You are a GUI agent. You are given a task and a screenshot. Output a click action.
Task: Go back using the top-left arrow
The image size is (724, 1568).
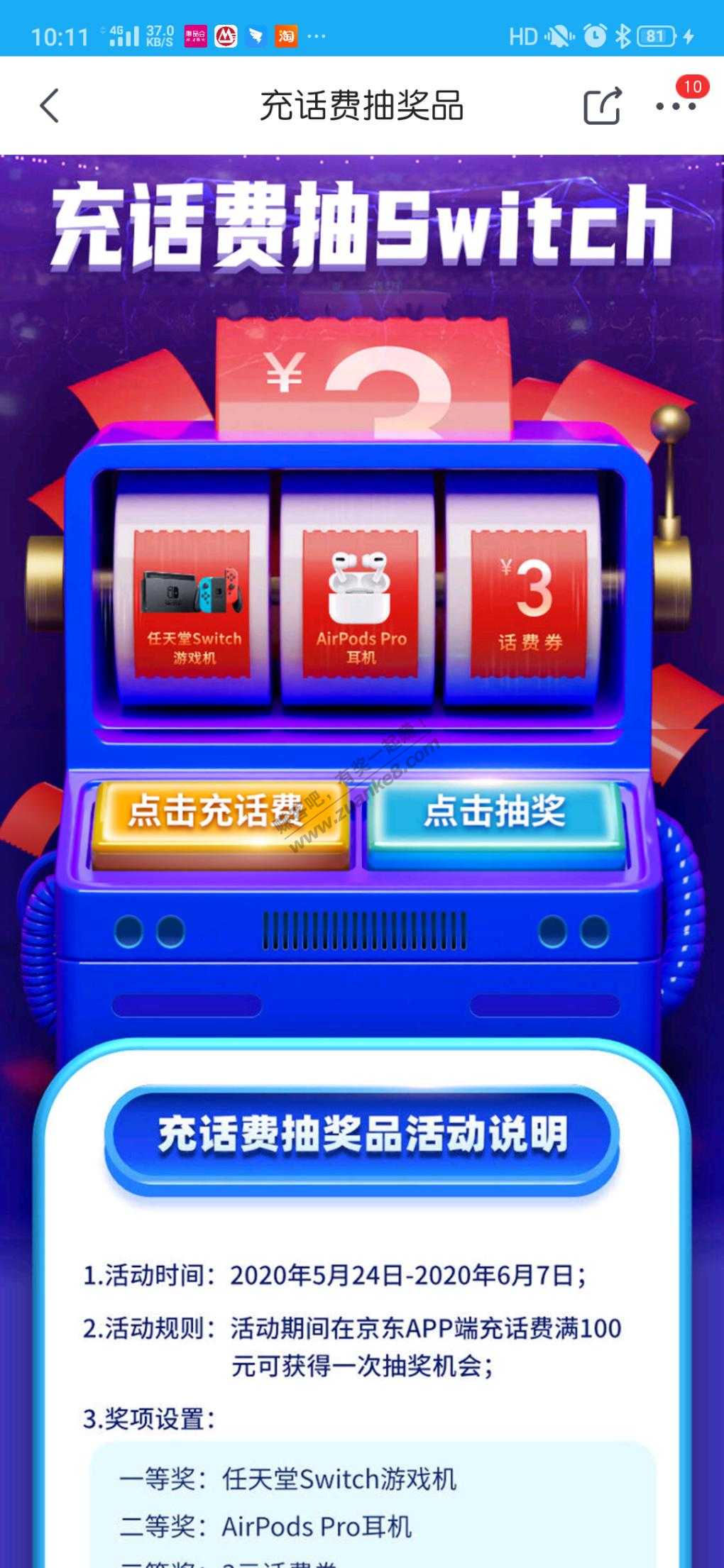pos(50,106)
